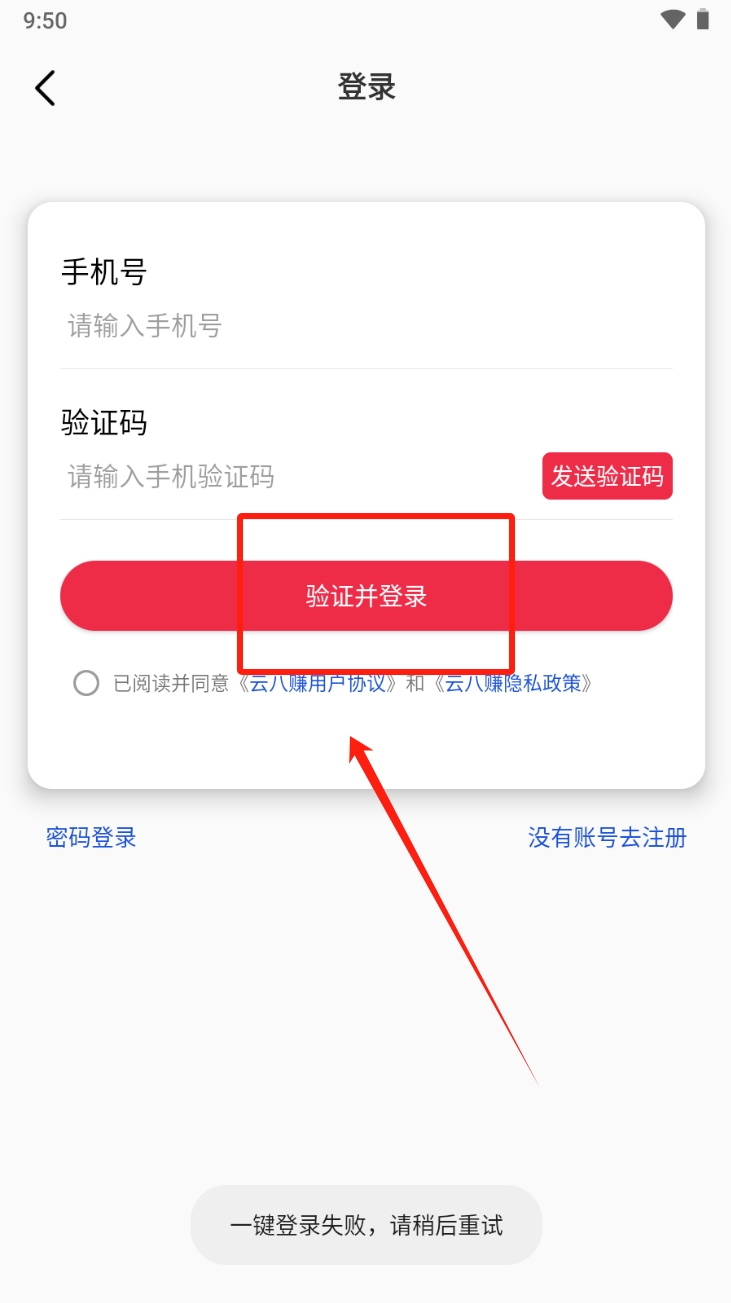Check the agreement checkbox for 已阅读并同意
This screenshot has width=731, height=1303.
point(87,683)
